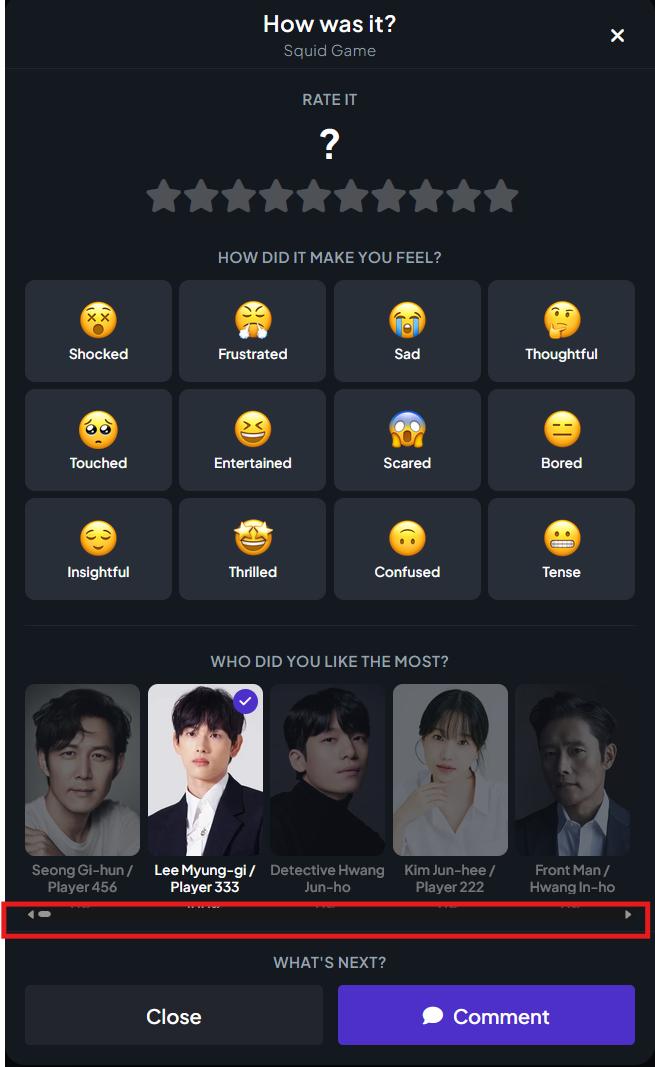The width and height of the screenshot is (655, 1067).
Task: Close the How was it dialog
Action: pos(617,35)
